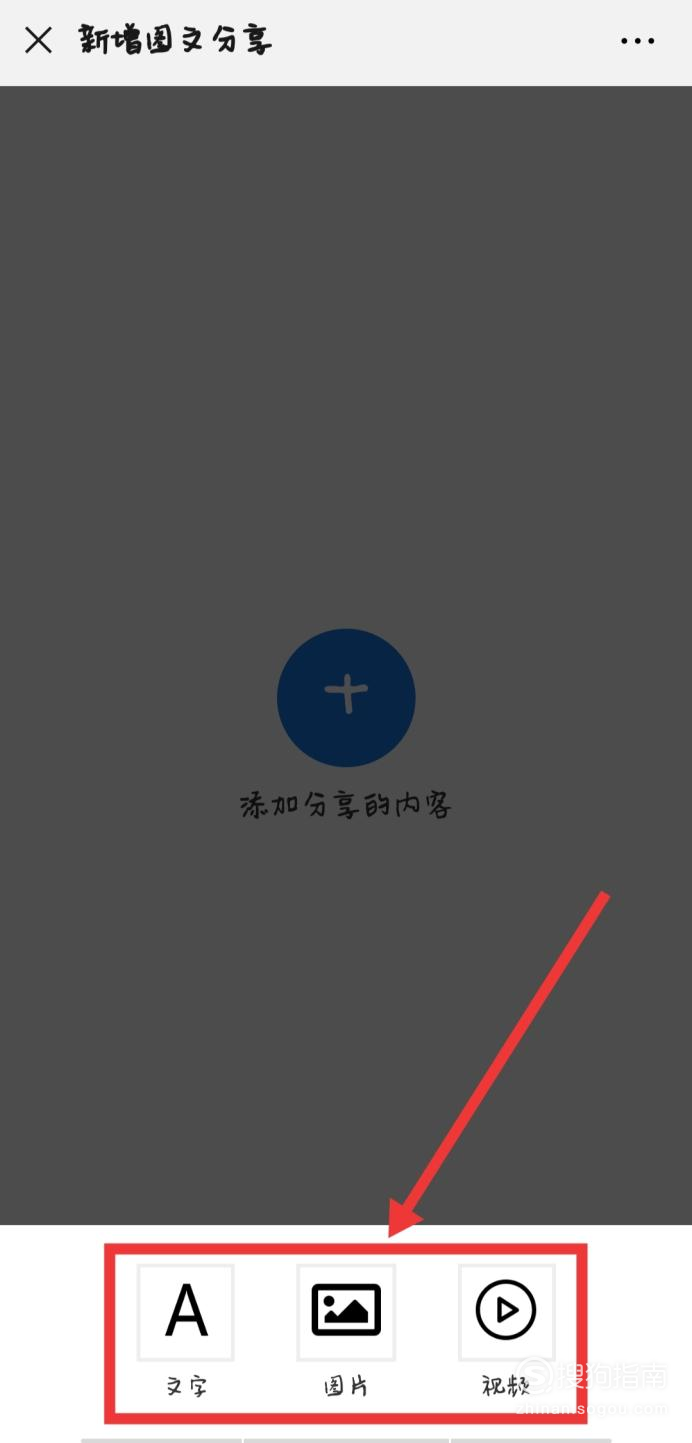Screen dimensions: 692x1443
Task: Close the 新增图文分享 page
Action: click(38, 41)
